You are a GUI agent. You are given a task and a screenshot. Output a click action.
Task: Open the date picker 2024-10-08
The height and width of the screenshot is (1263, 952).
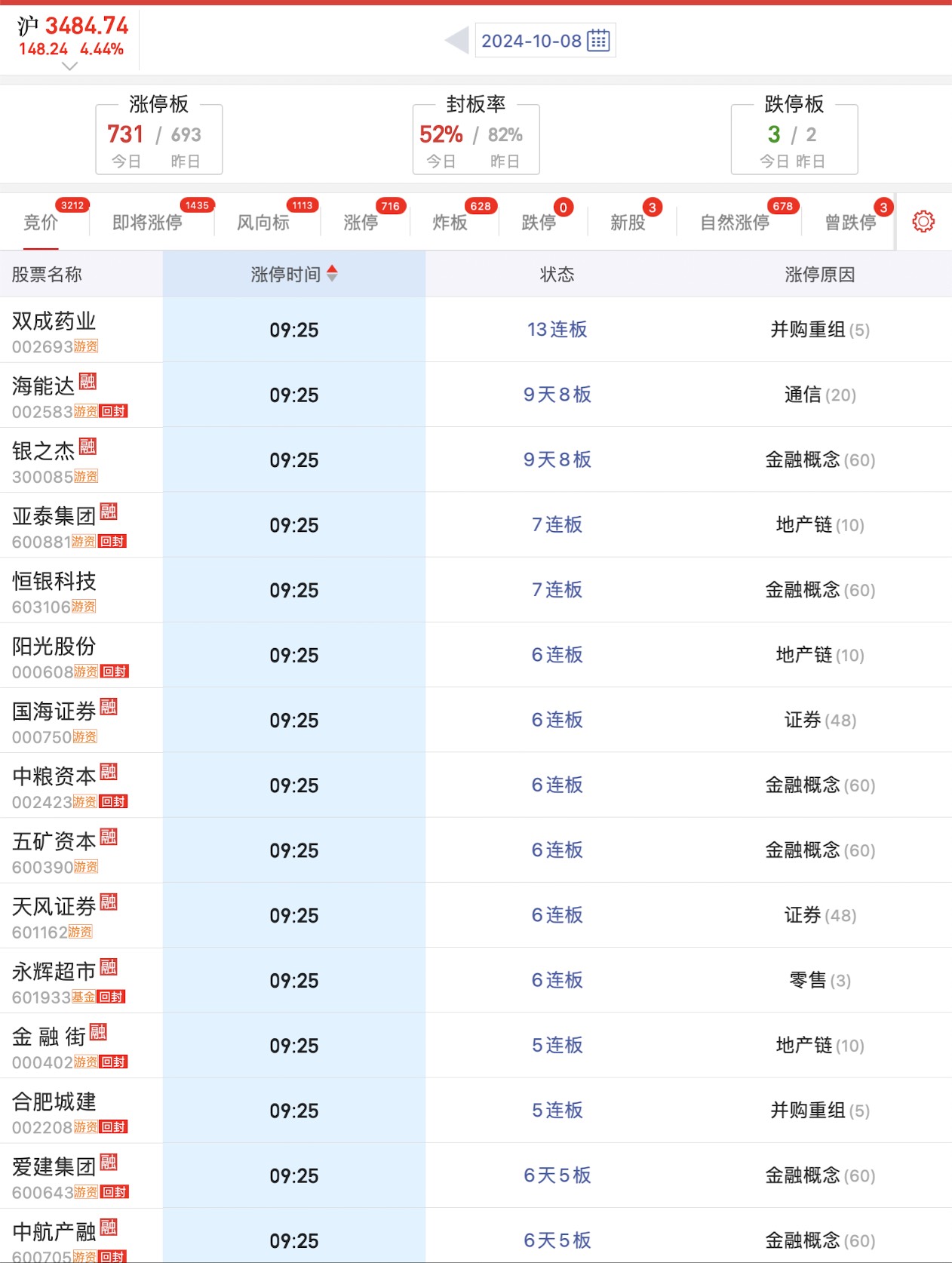(545, 41)
